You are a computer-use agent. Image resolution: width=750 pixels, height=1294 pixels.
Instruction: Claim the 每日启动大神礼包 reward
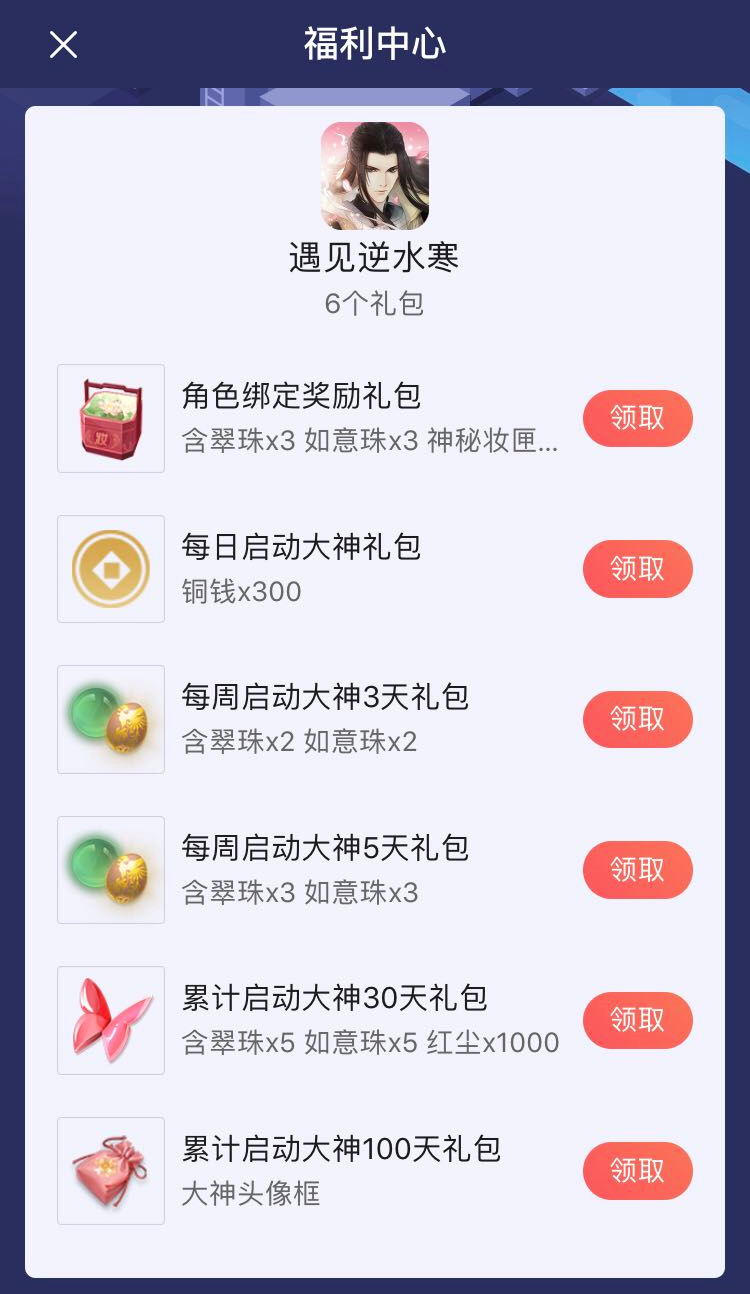coord(637,568)
